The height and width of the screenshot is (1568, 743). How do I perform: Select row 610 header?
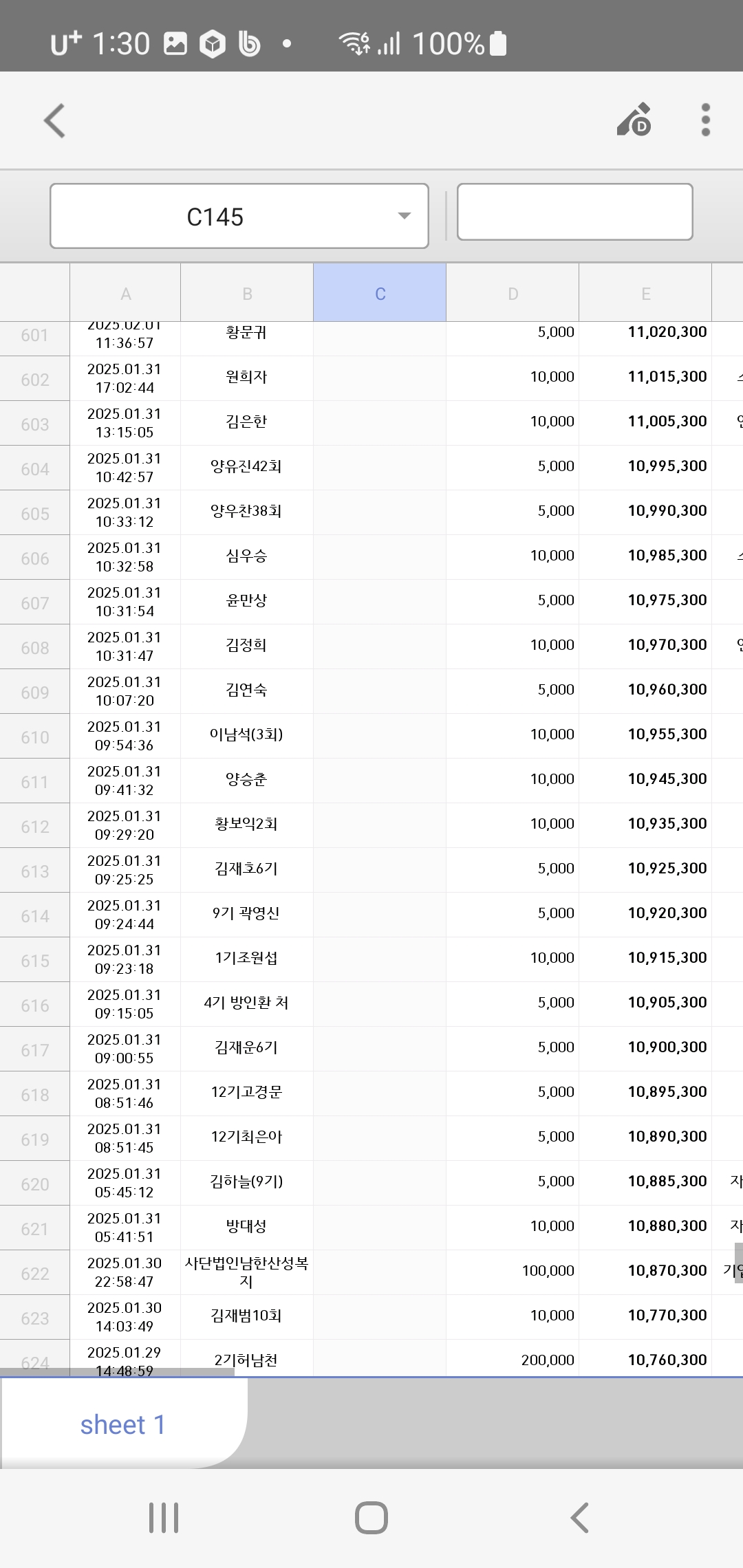[35, 737]
